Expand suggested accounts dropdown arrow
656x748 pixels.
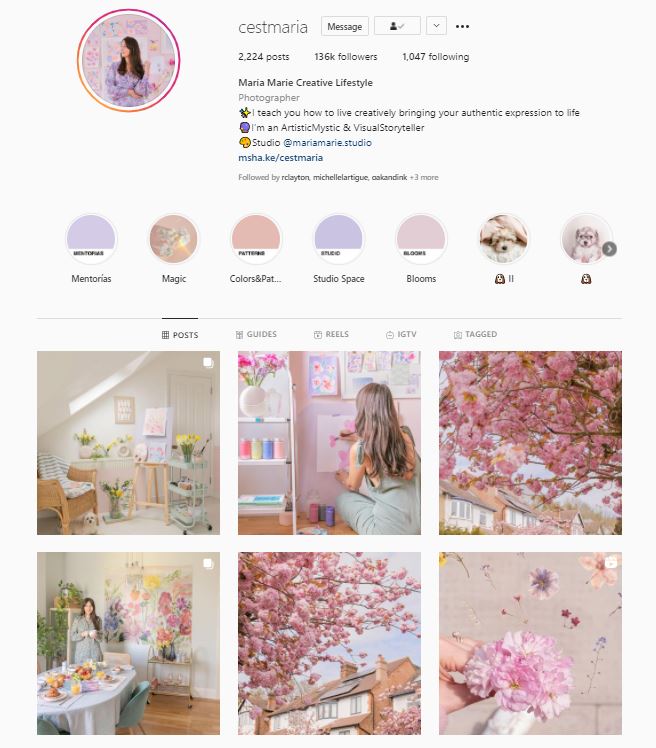[x=436, y=27]
